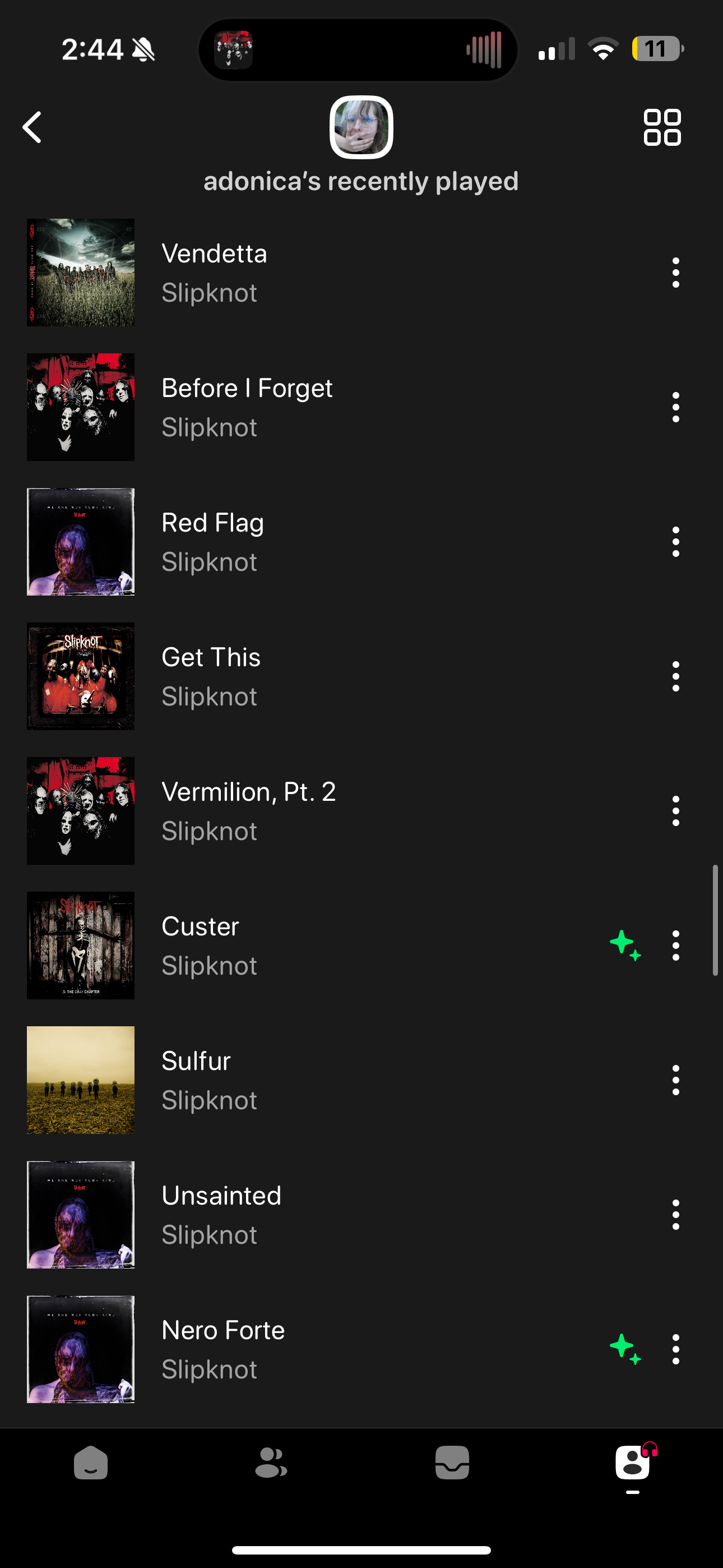Play Vermilion, Pt. 2

[248, 811]
